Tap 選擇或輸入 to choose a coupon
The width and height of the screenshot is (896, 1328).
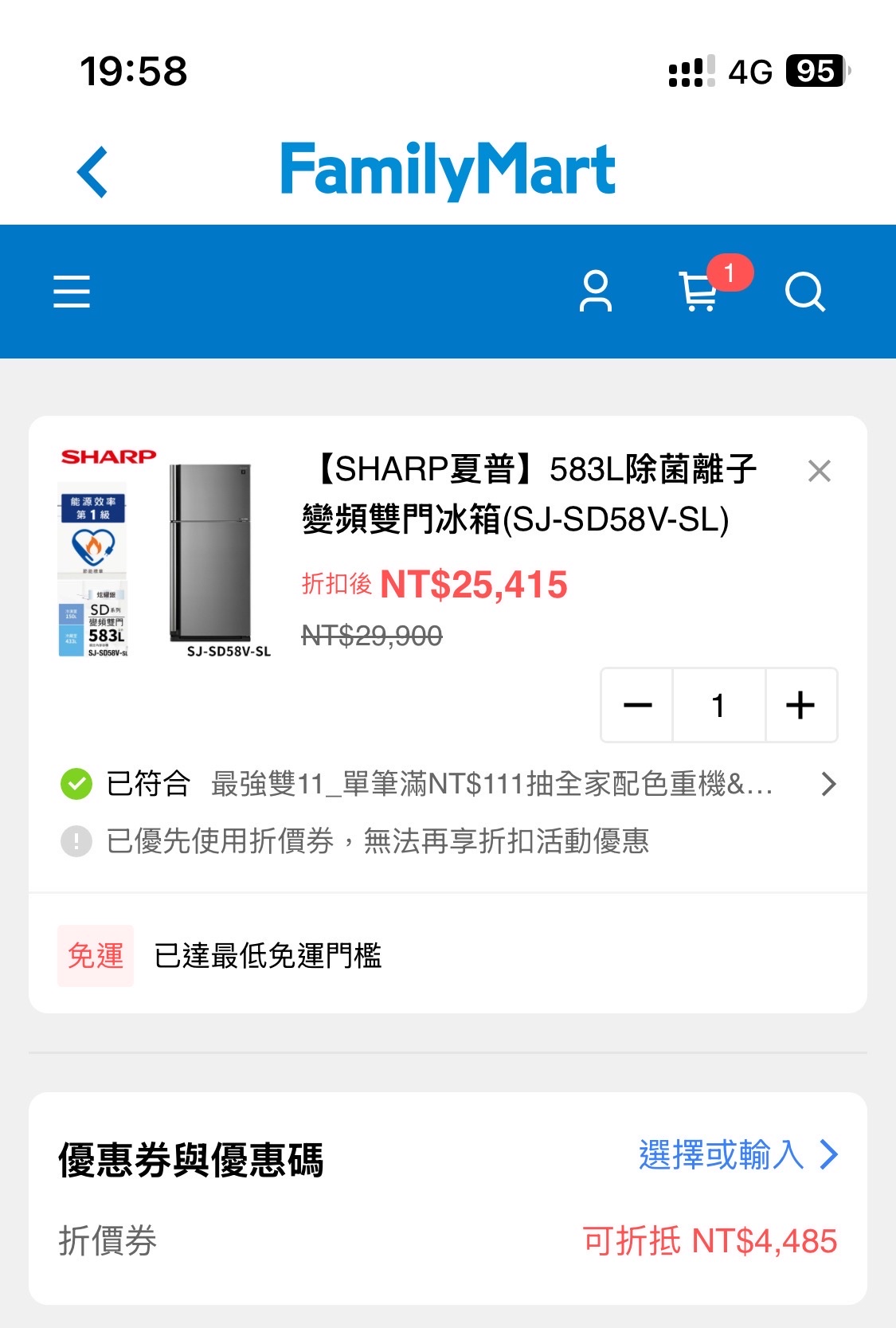pos(738,1155)
